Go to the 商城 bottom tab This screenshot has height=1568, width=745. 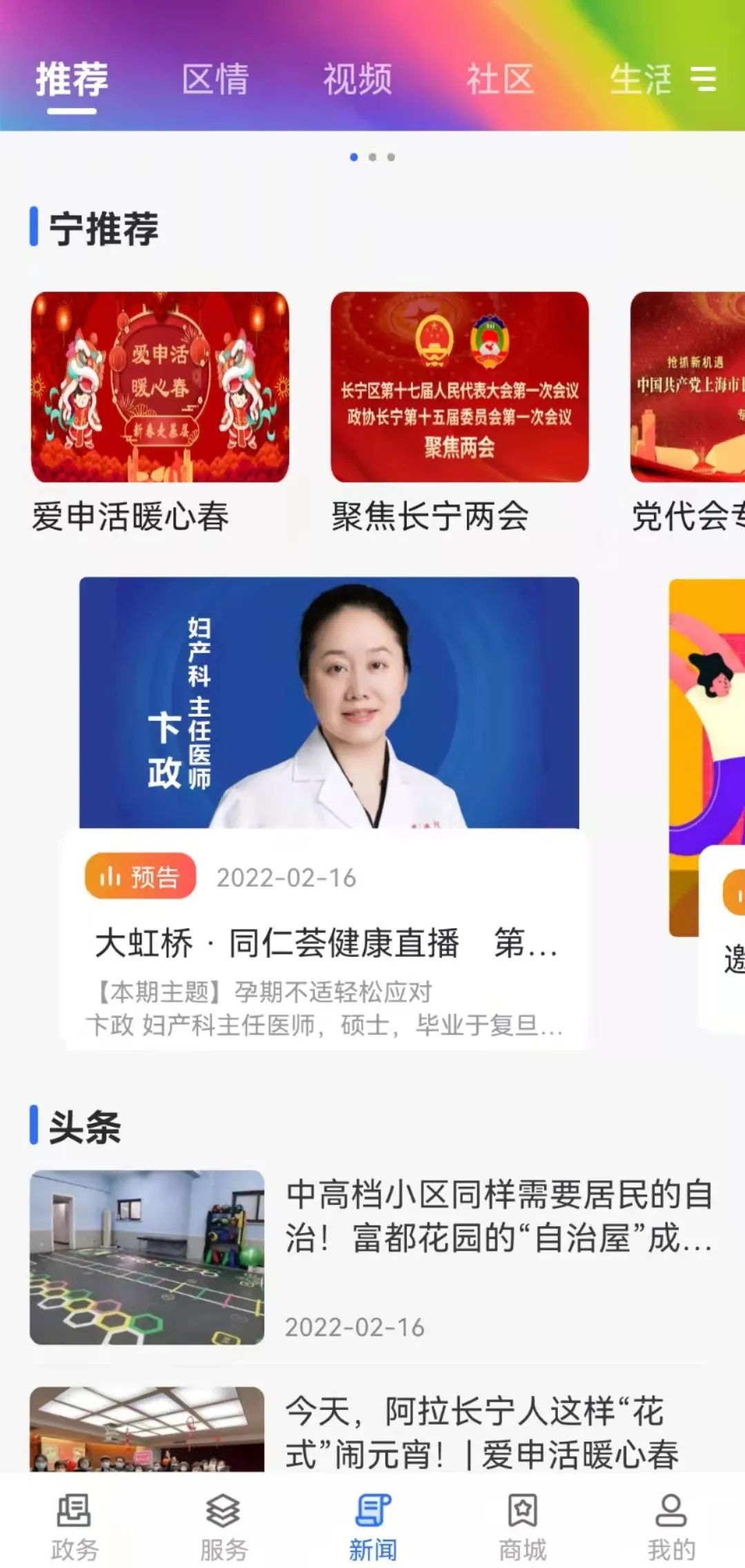522,1527
